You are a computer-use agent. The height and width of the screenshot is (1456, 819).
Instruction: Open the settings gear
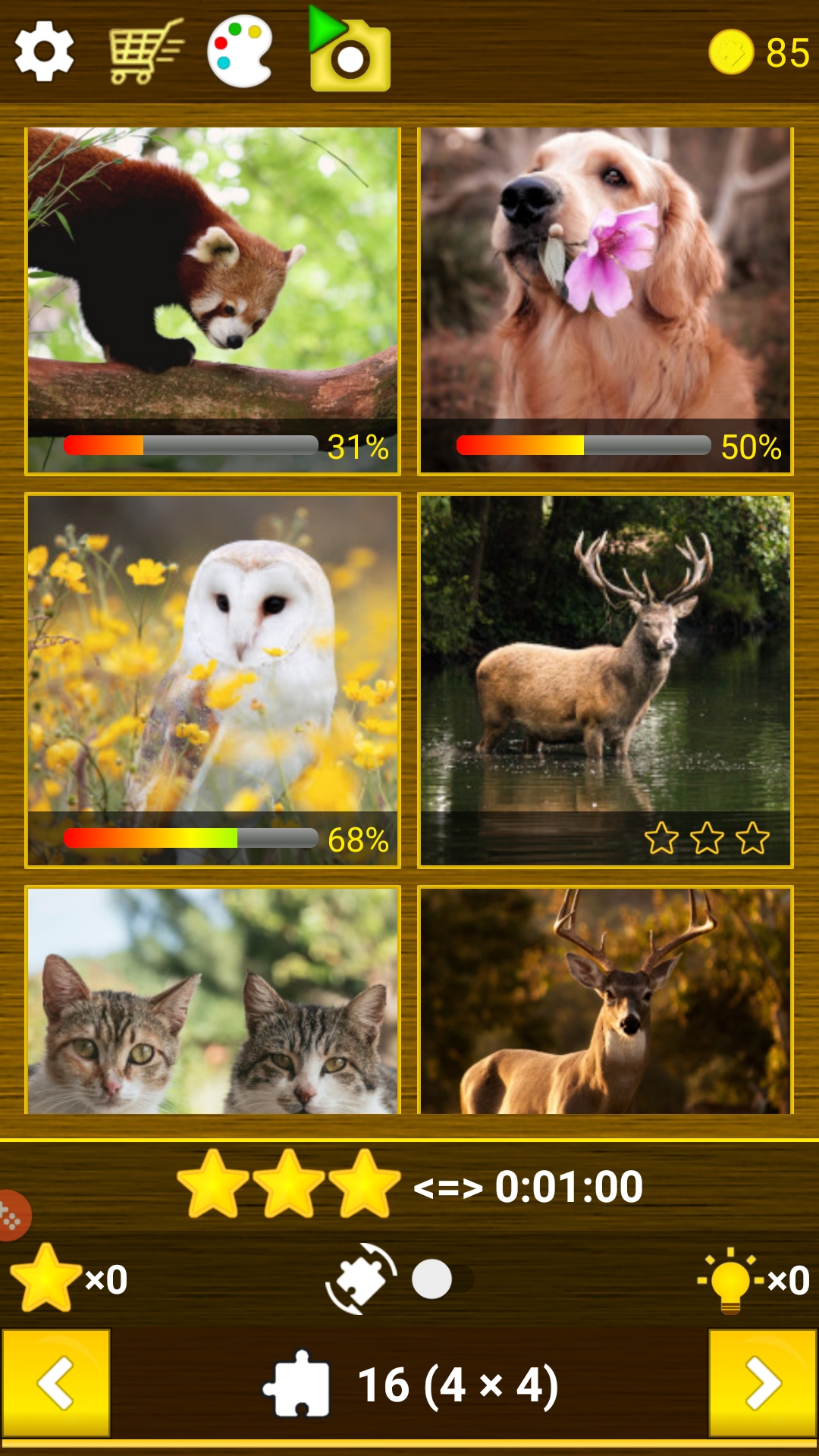pyautogui.click(x=45, y=52)
